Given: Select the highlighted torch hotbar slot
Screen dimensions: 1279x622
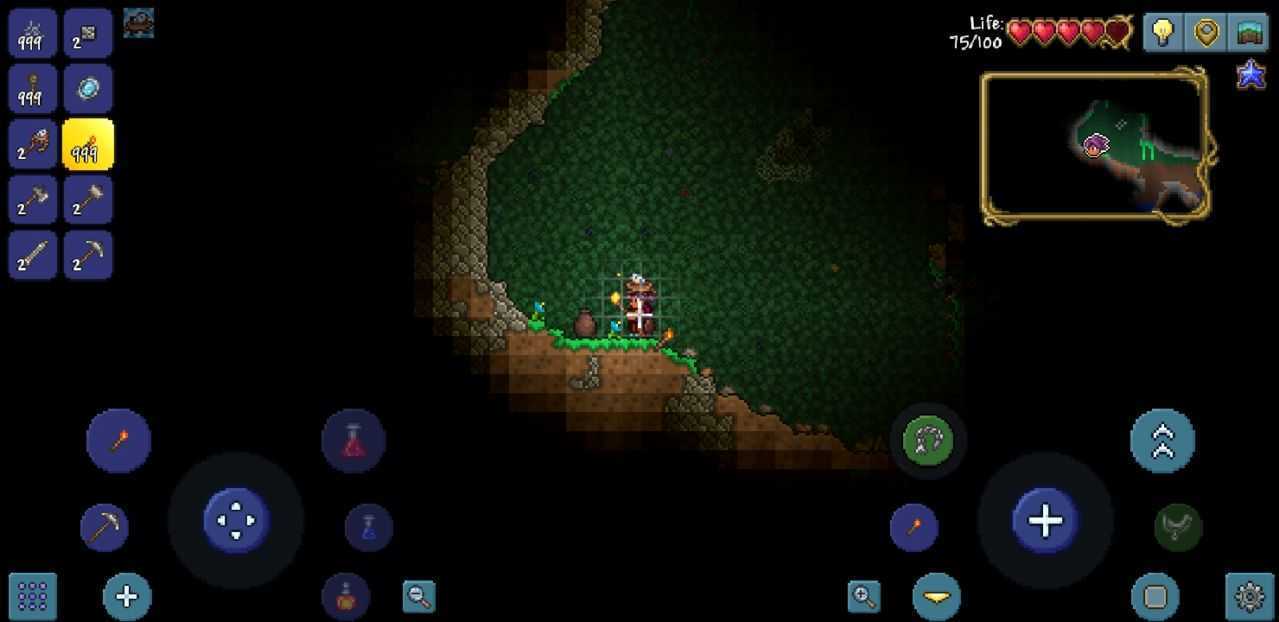Looking at the screenshot, I should [x=88, y=145].
